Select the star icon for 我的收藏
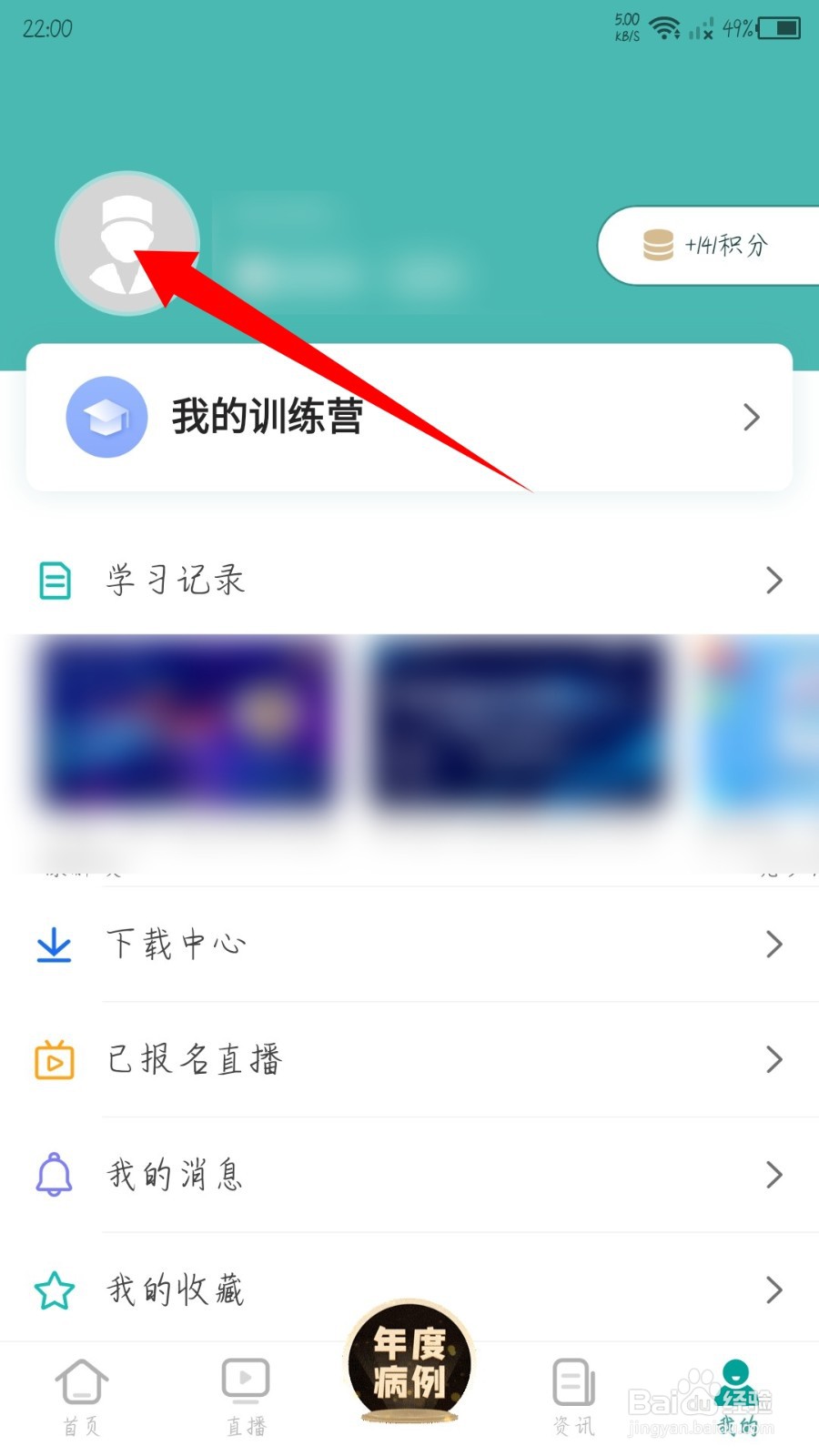The width and height of the screenshot is (819, 1456). 53,1289
